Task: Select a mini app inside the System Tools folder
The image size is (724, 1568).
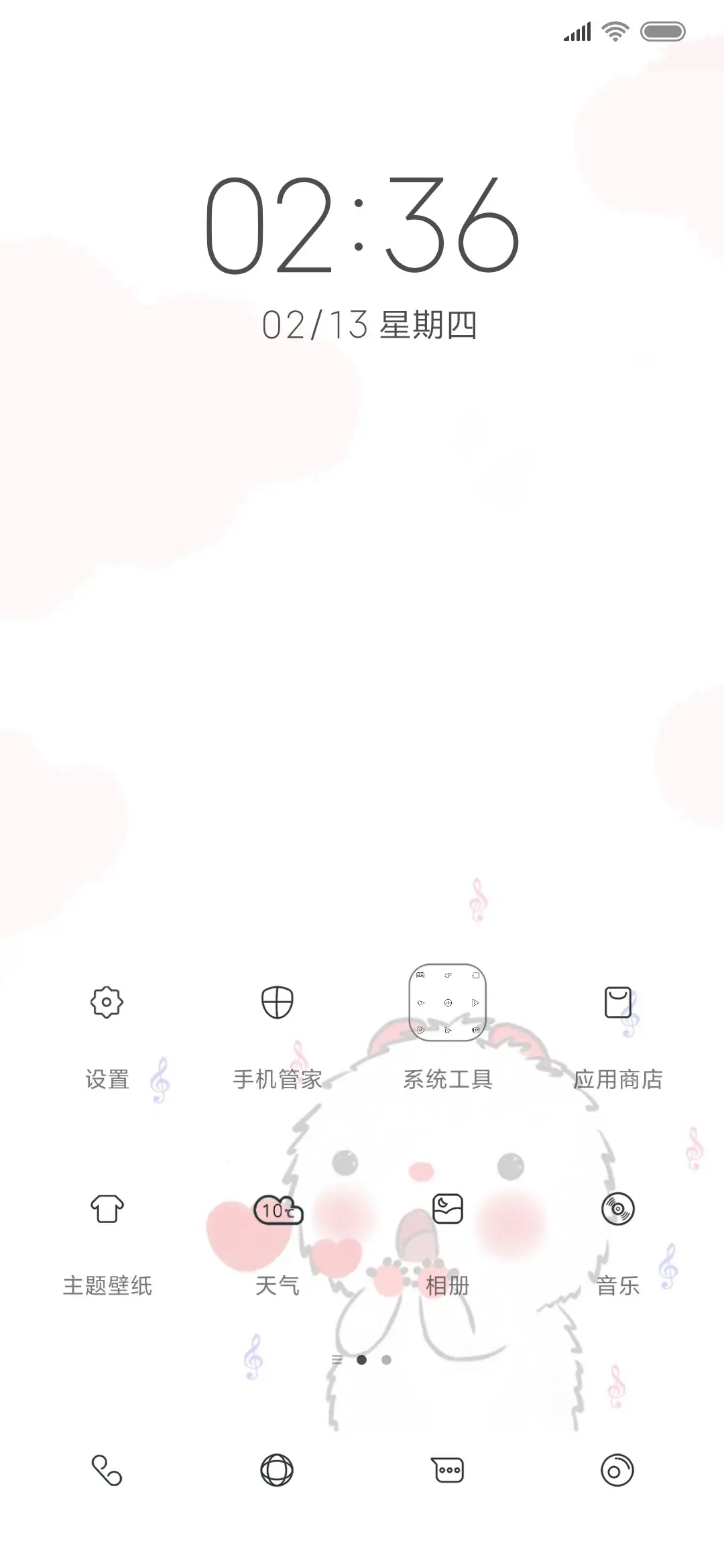Action: click(446, 1003)
